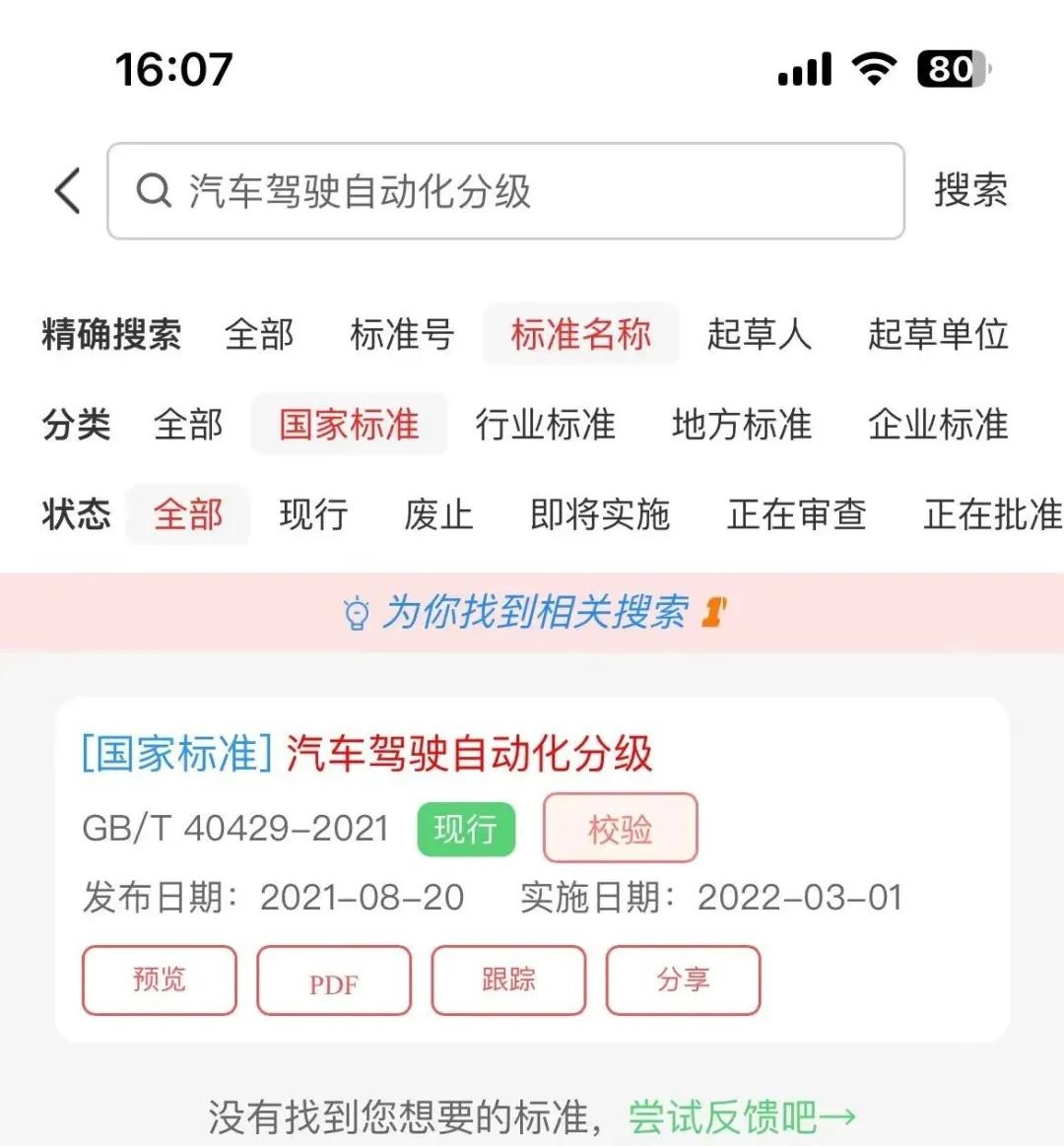Screen dimensions: 1064x1146
Task: Select 标准号 search filter
Action: tap(401, 335)
